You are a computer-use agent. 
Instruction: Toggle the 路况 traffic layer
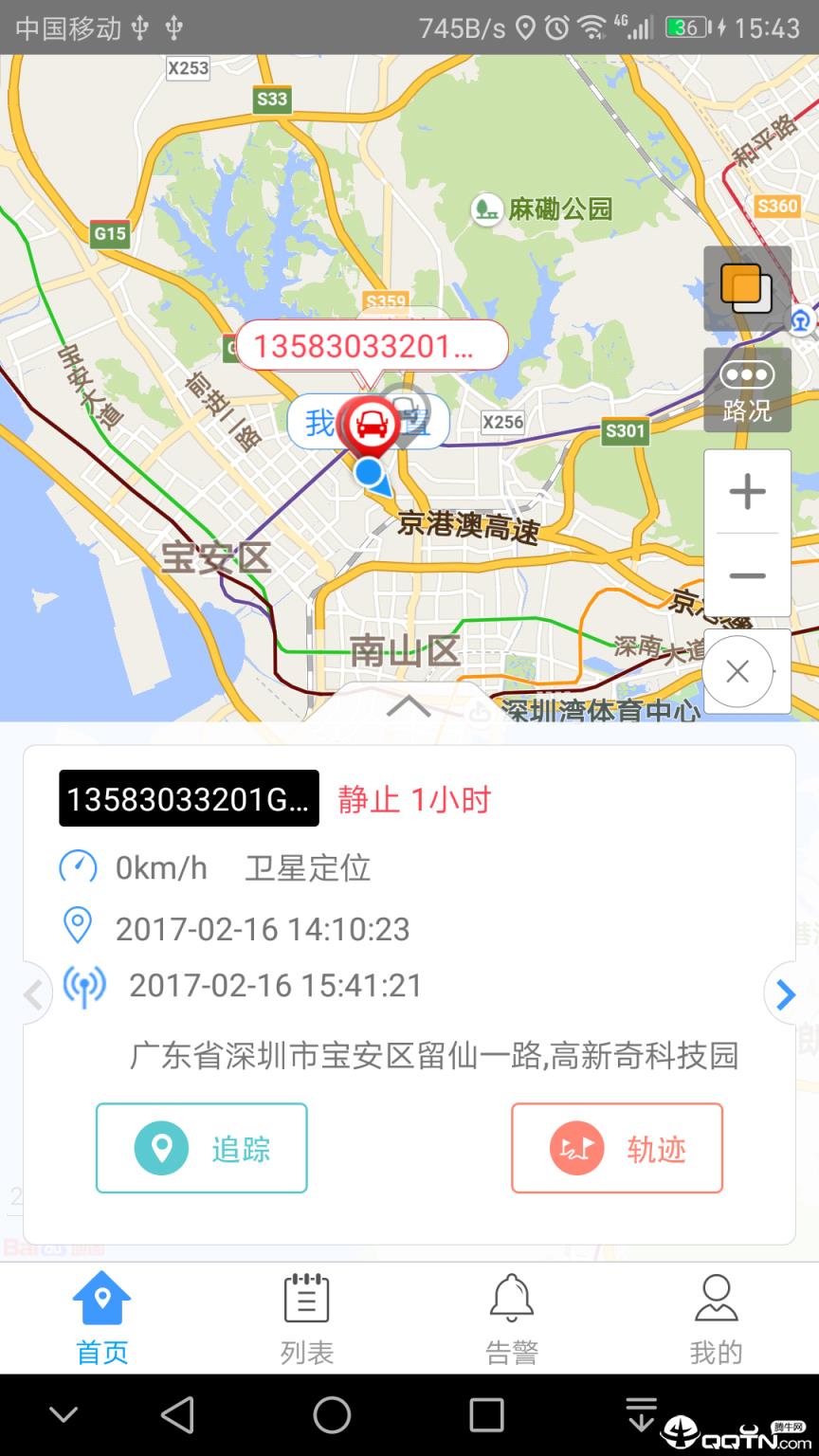tap(747, 391)
